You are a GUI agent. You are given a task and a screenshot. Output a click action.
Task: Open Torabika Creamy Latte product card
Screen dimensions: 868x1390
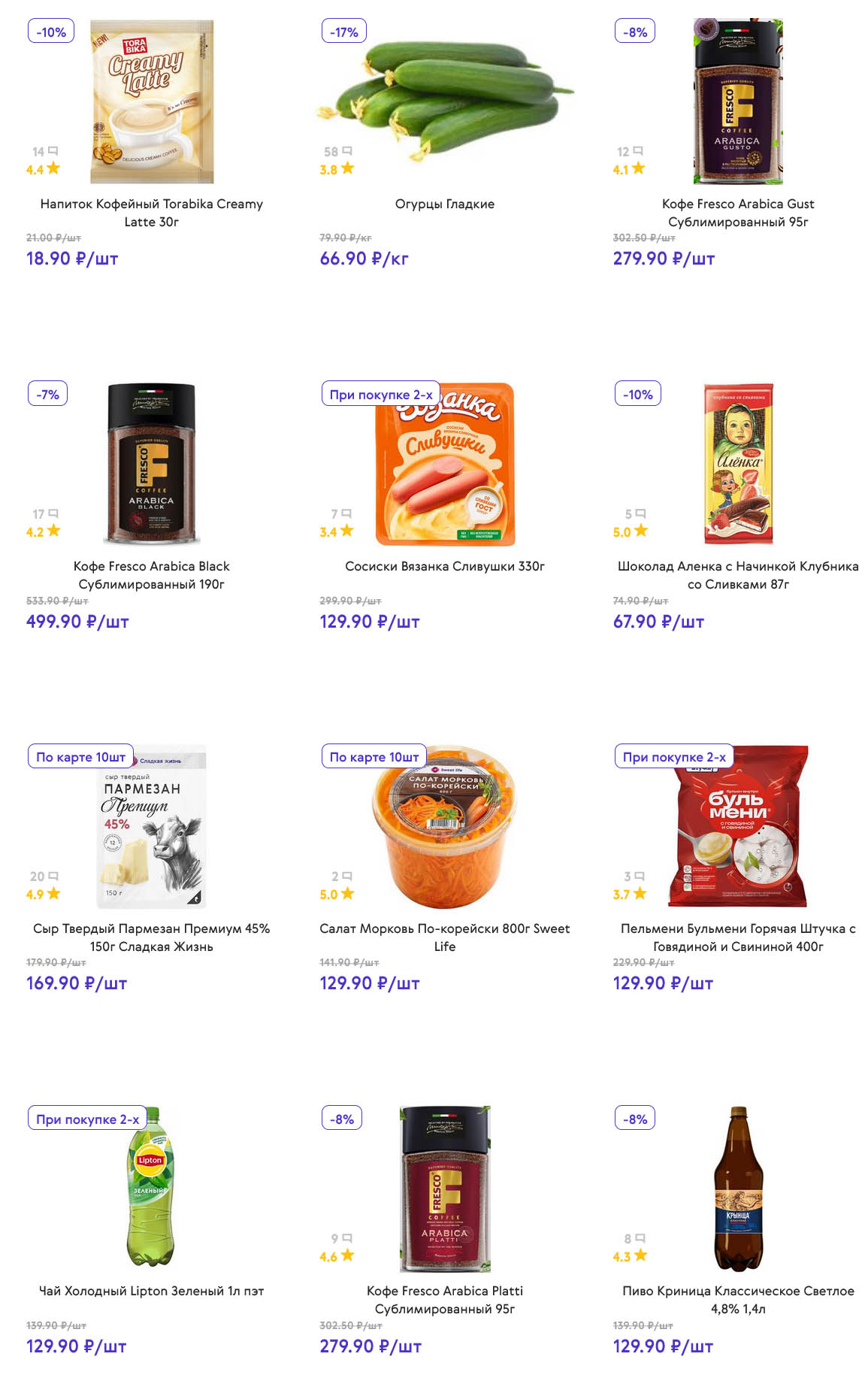(152, 102)
